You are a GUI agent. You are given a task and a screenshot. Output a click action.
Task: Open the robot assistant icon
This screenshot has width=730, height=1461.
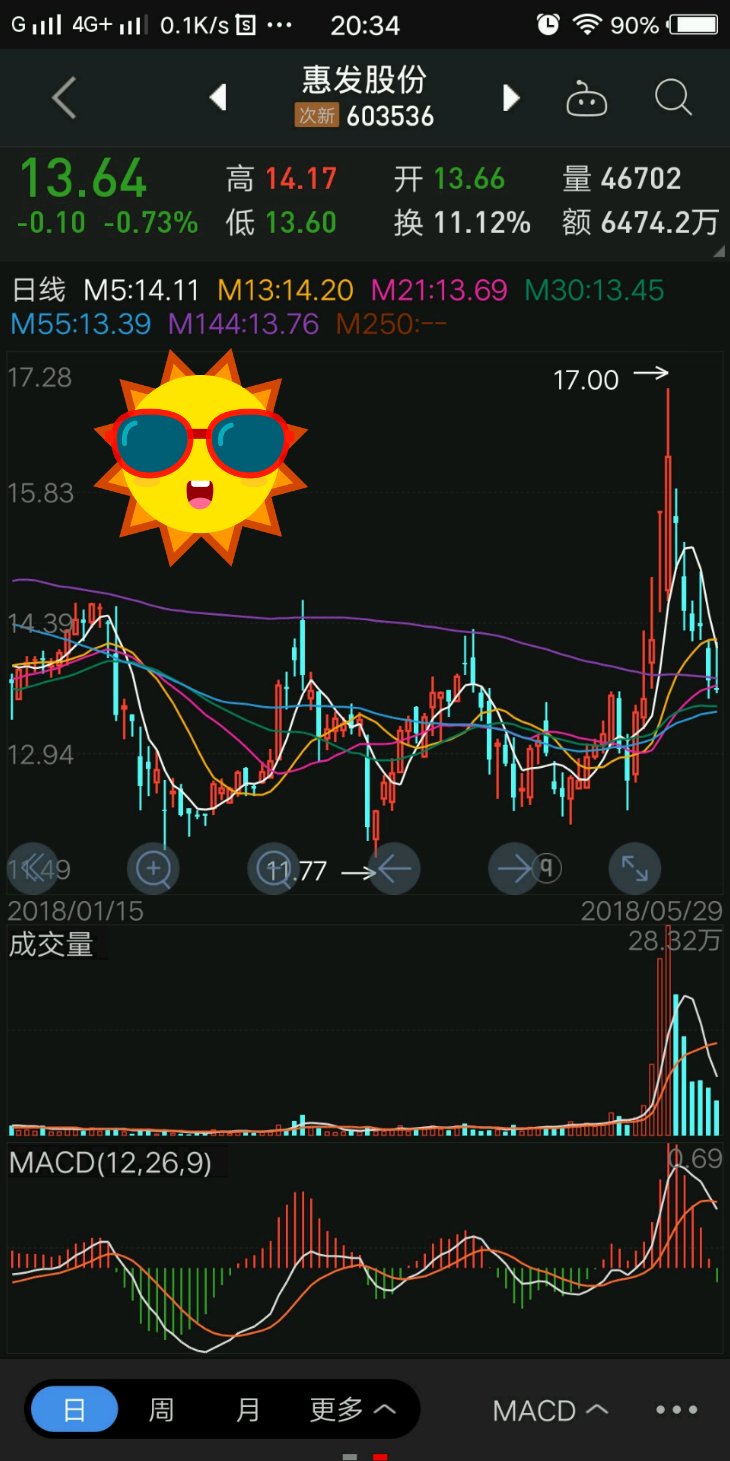(x=586, y=99)
